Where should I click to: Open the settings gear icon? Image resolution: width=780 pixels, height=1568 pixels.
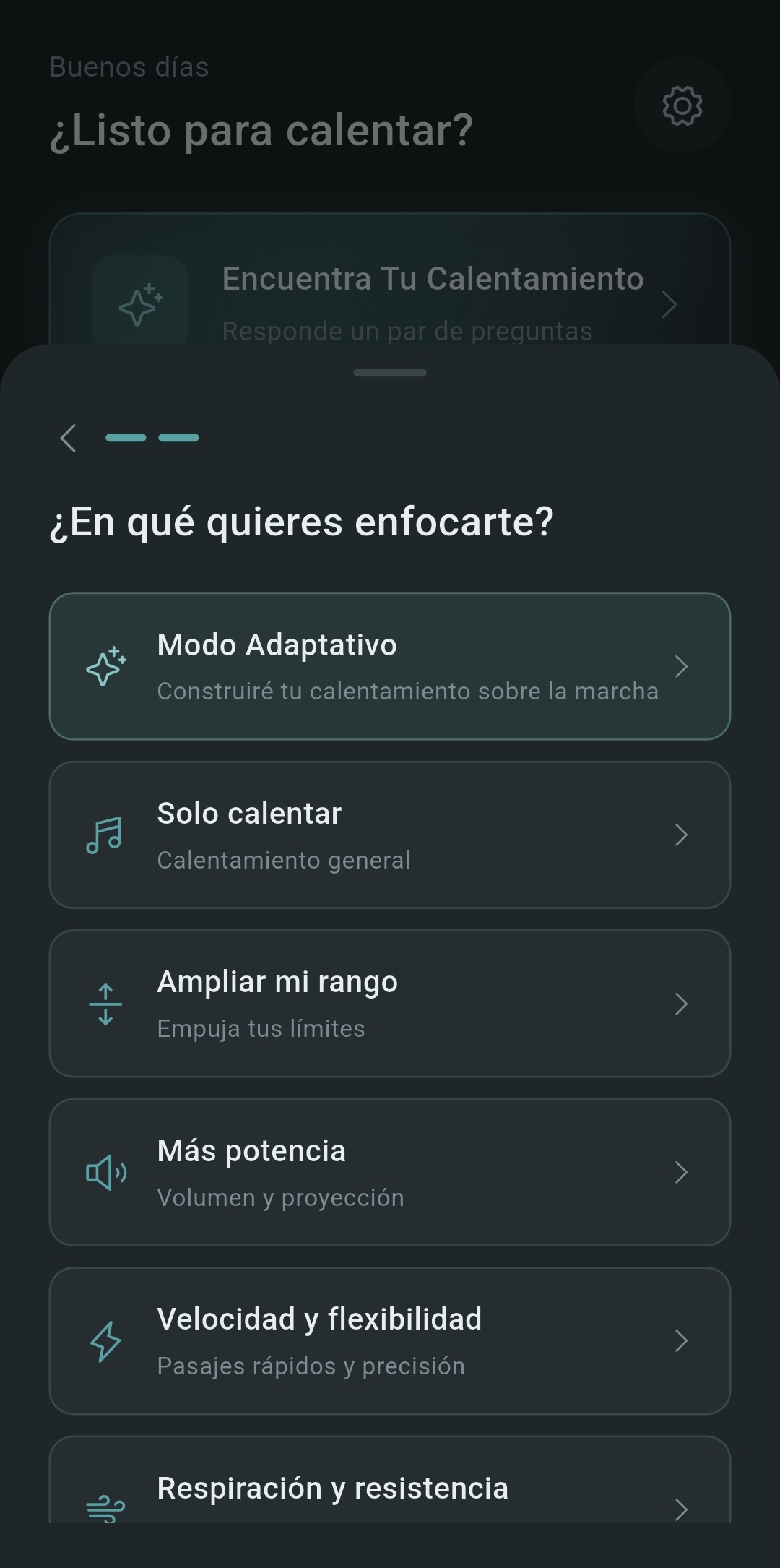682,105
